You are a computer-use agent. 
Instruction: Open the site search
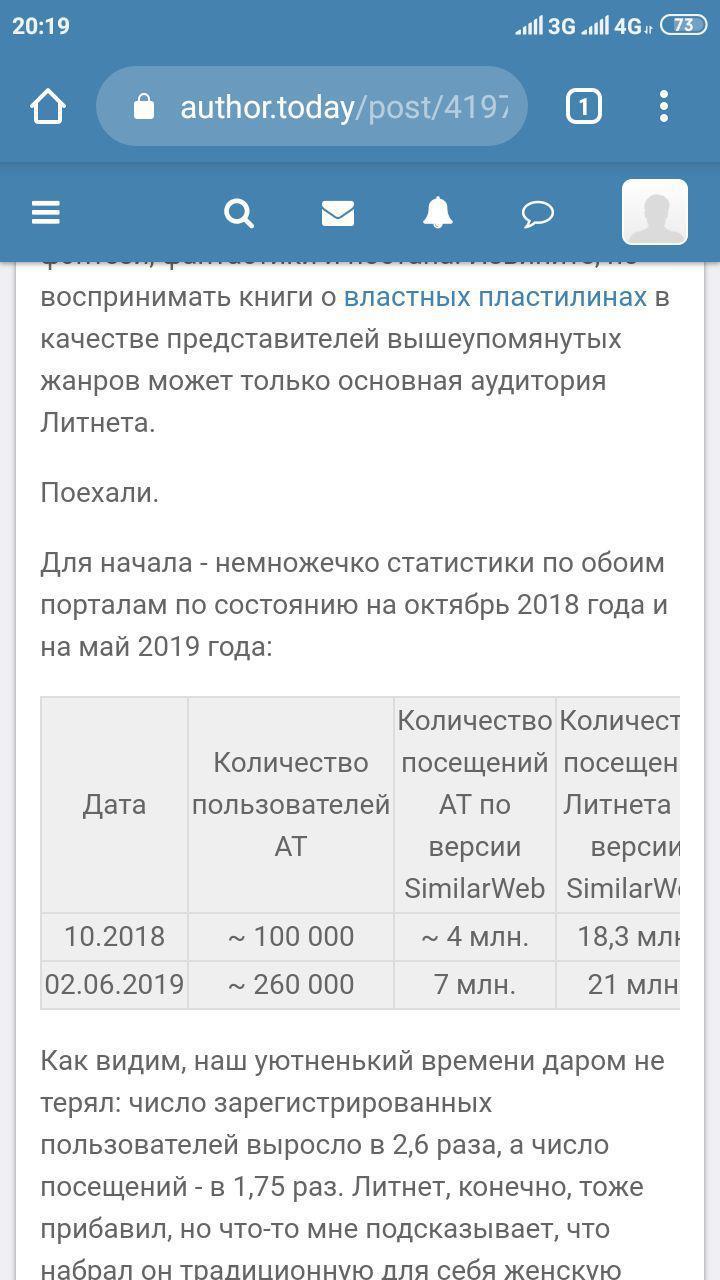click(x=238, y=212)
